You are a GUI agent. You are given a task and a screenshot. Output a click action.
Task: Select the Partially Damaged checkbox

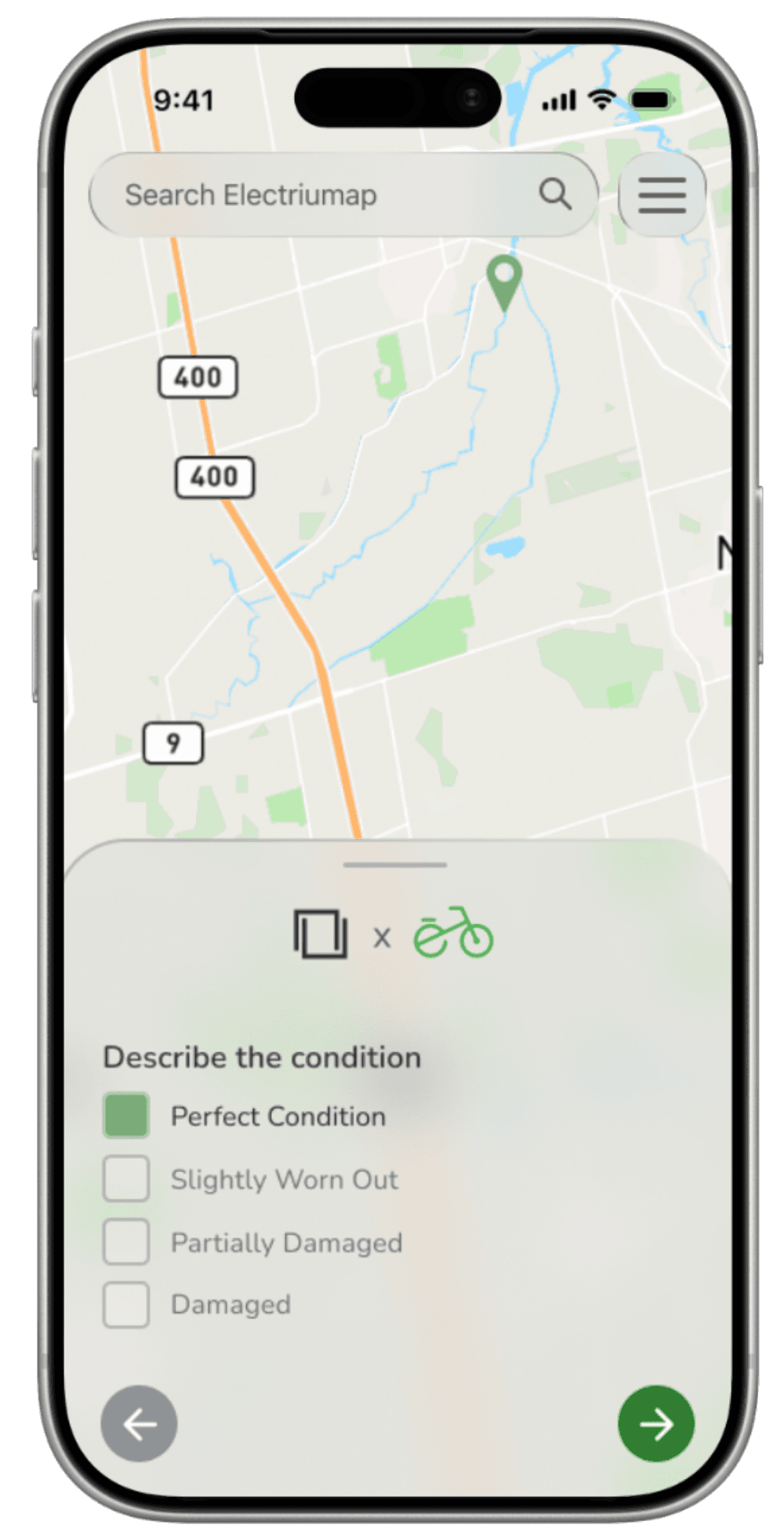click(x=126, y=1241)
